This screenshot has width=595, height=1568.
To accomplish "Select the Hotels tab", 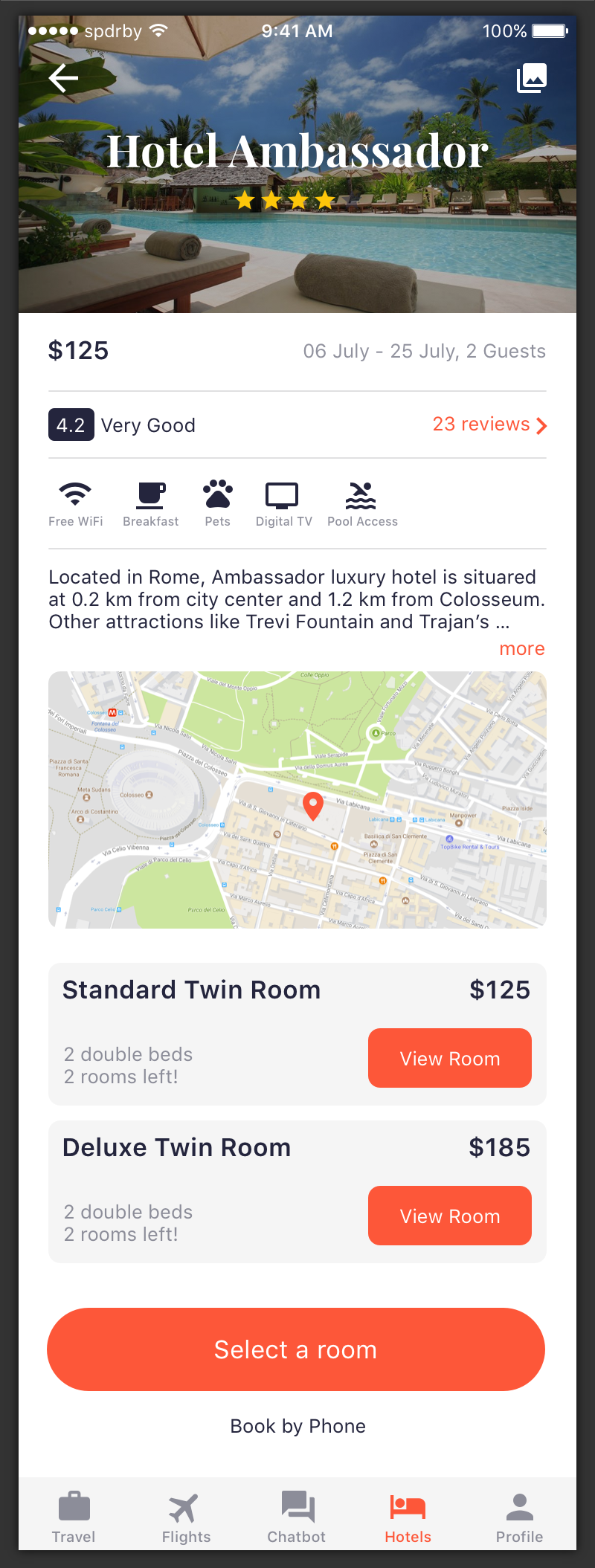I will click(x=408, y=1517).
